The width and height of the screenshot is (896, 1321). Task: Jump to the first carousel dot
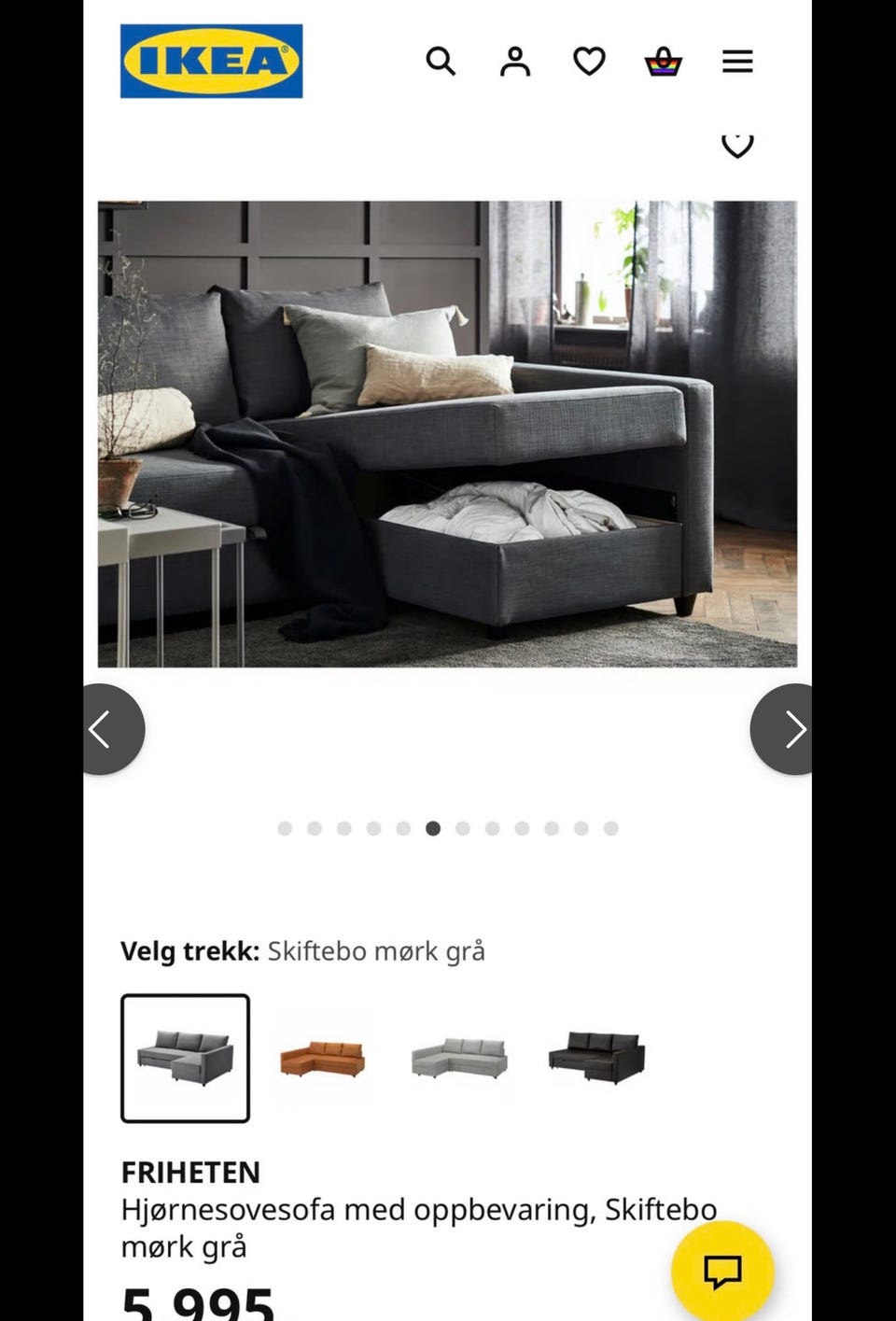click(x=284, y=827)
